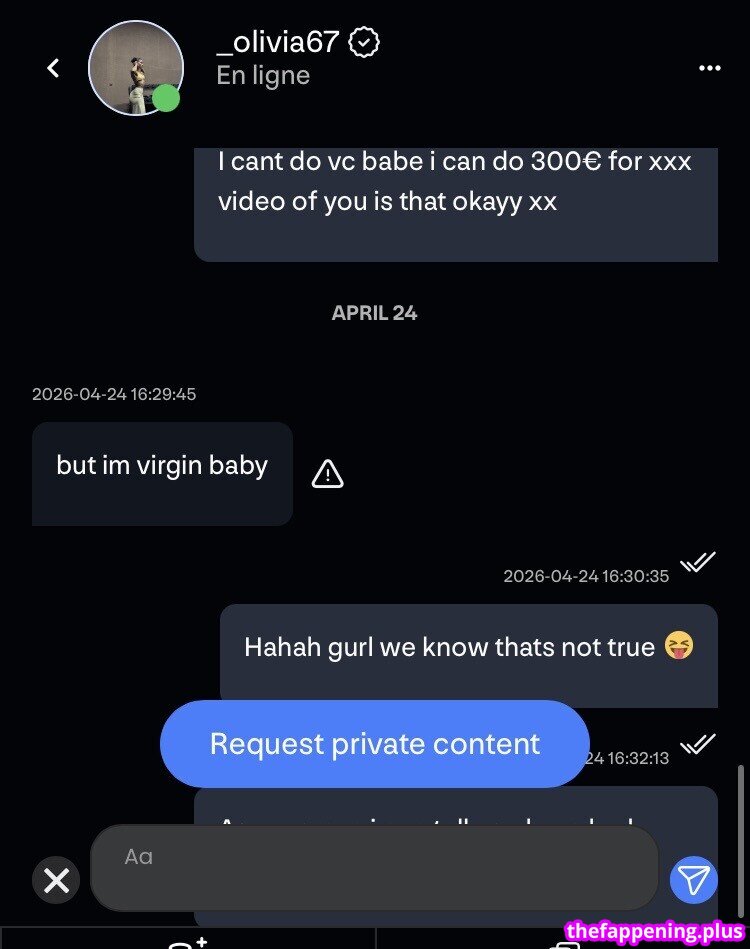Viewport: 750px width, 949px height.
Task: Open the three-dot overflow menu
Action: tap(709, 68)
